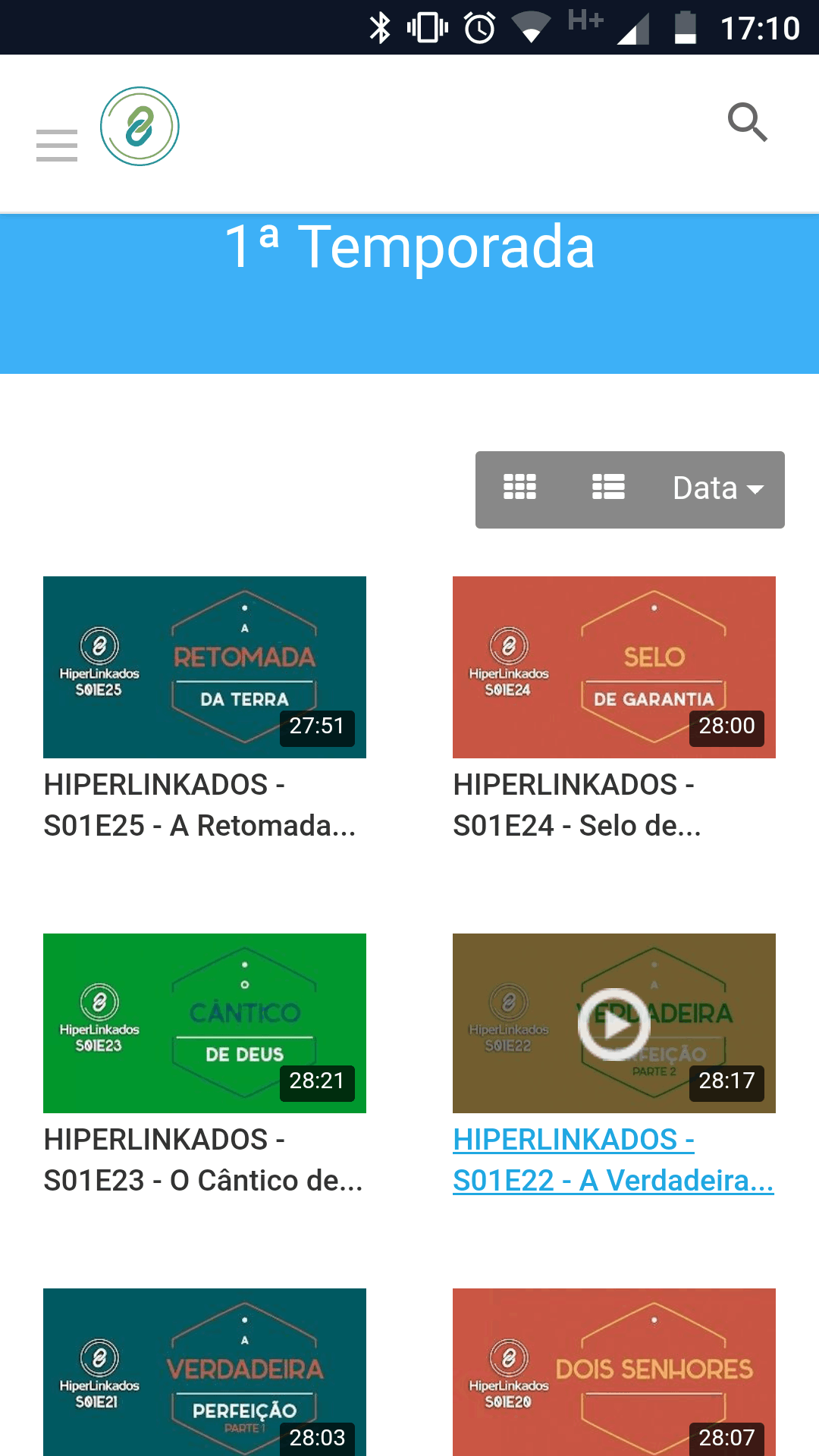Click the alarm clock icon in the status bar
The height and width of the screenshot is (1456, 819).
coord(479,27)
